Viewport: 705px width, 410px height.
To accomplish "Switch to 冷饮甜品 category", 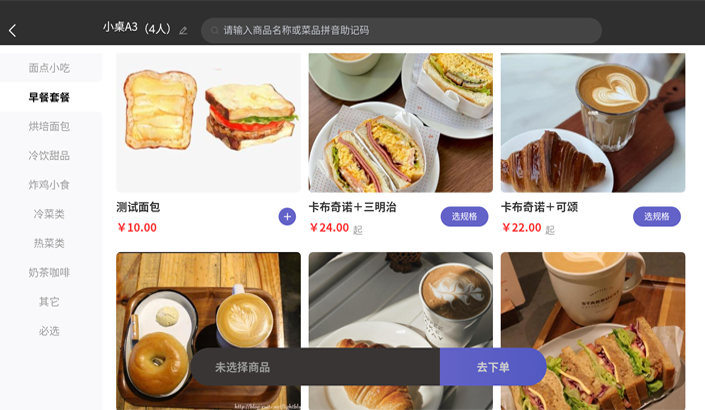I will 49,155.
